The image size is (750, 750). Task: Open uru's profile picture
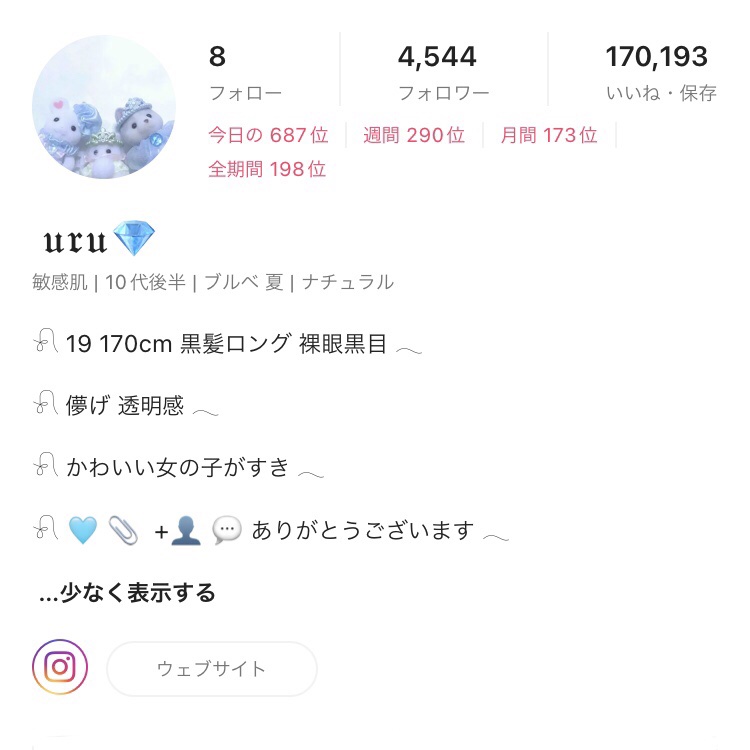click(x=104, y=107)
